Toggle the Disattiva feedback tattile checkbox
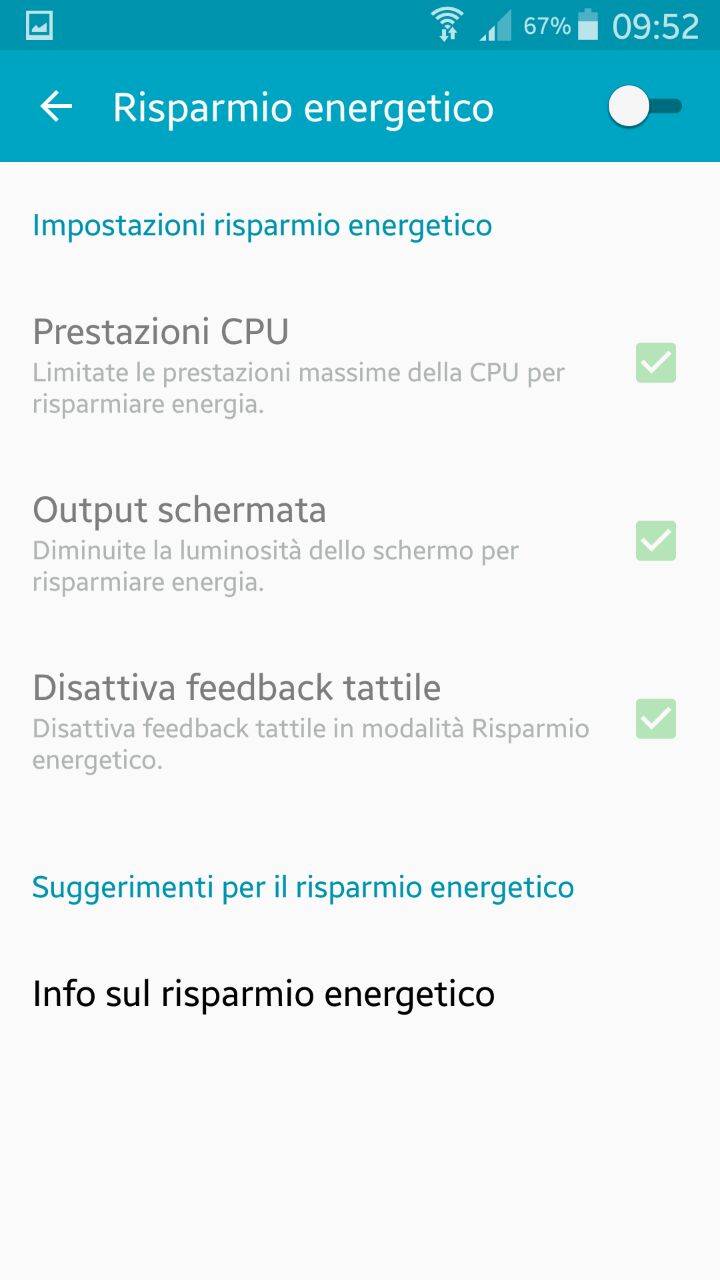This screenshot has width=720, height=1280. click(656, 718)
